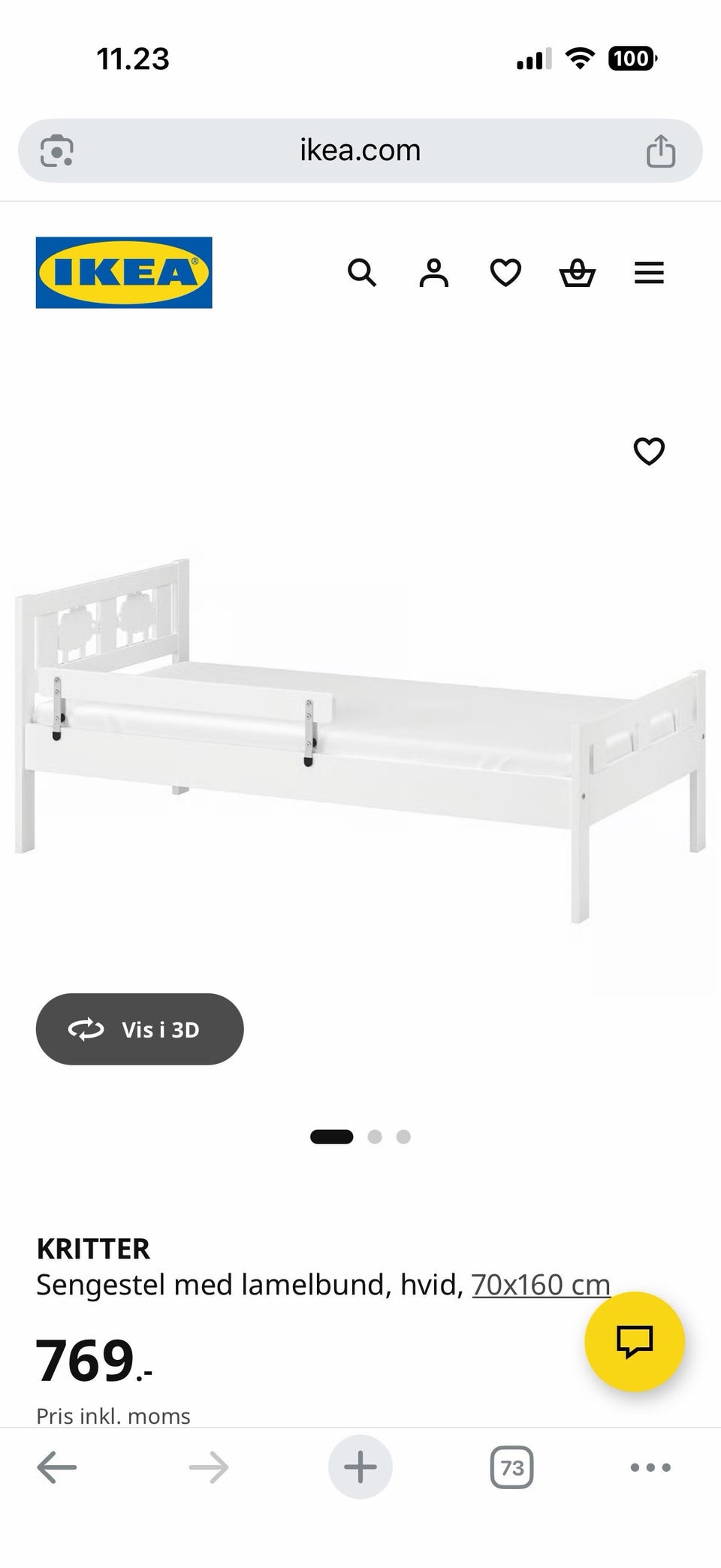Open the shopping bag

pyautogui.click(x=577, y=273)
